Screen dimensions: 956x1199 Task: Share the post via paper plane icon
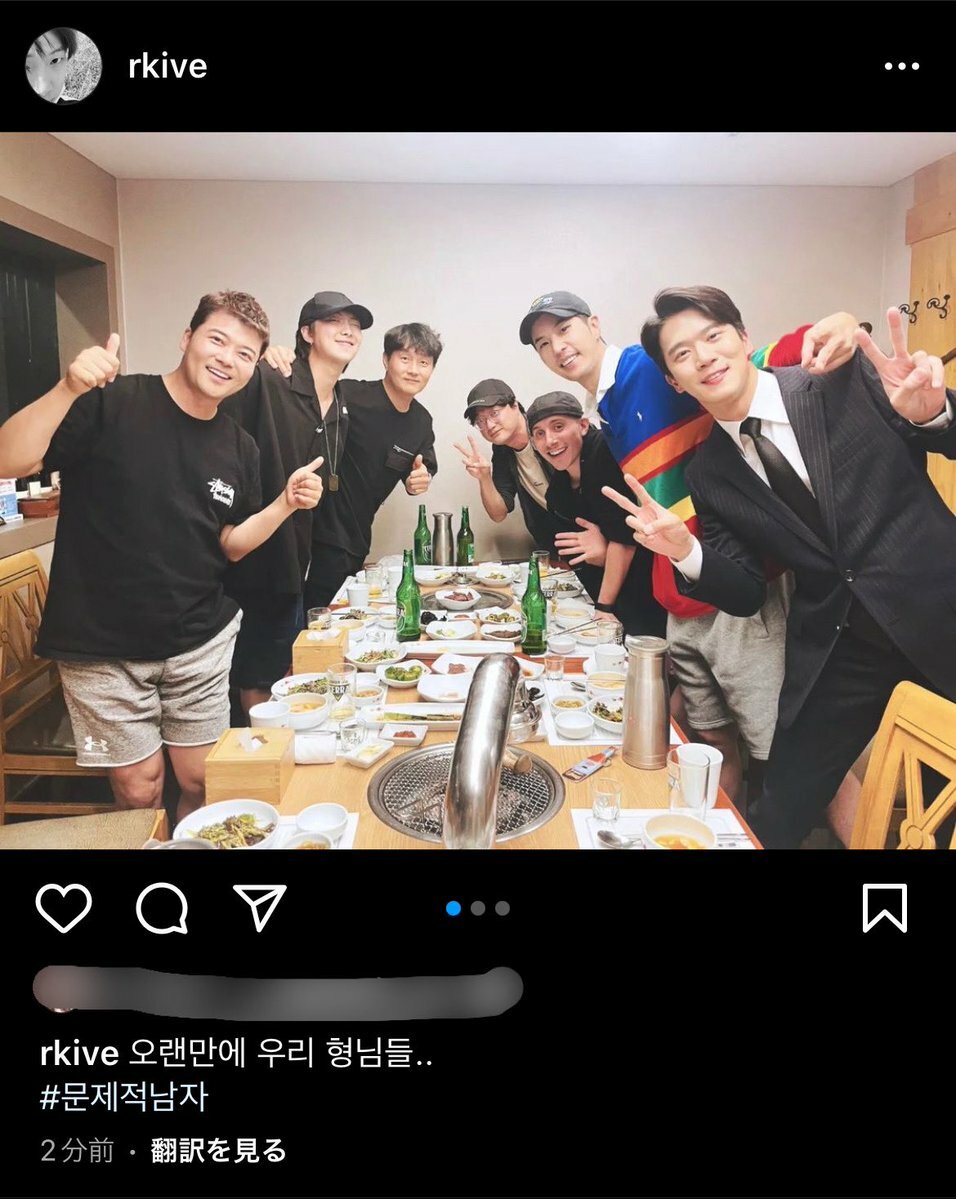click(260, 907)
